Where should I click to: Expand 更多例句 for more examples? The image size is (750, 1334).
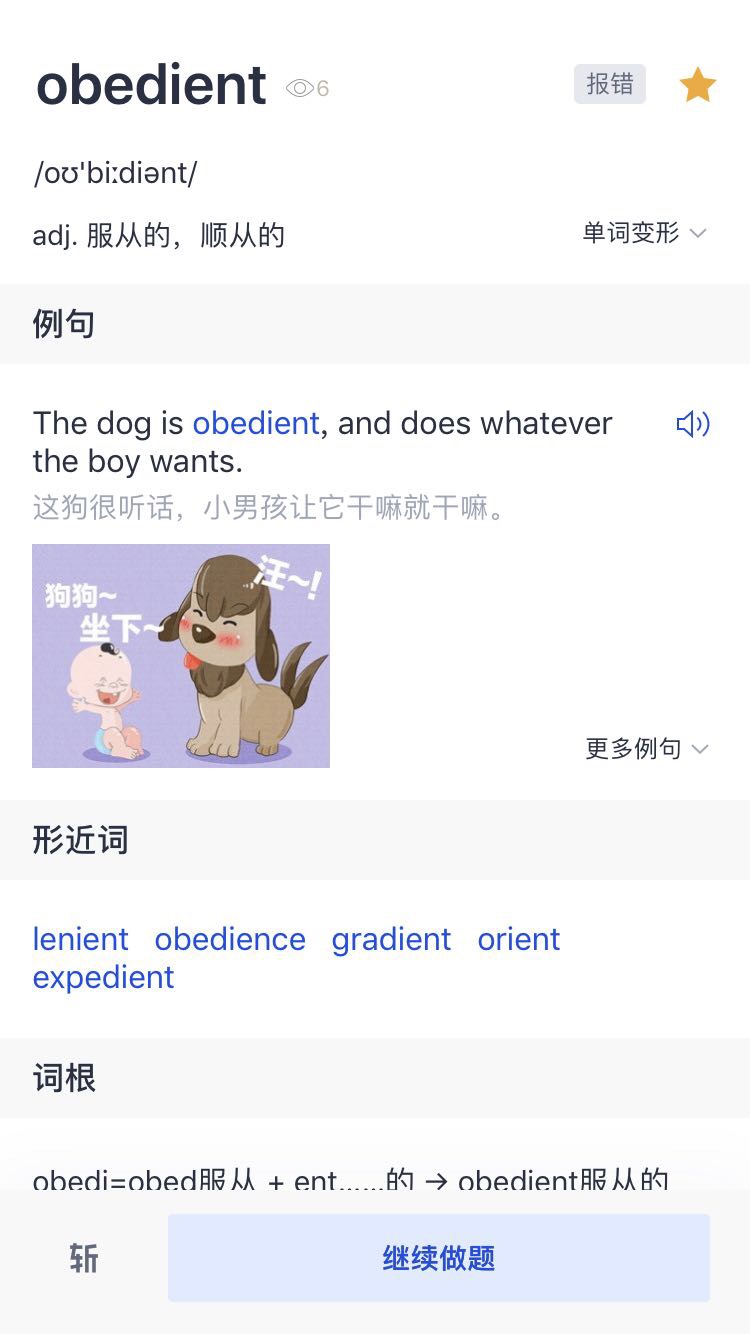pyautogui.click(x=646, y=749)
